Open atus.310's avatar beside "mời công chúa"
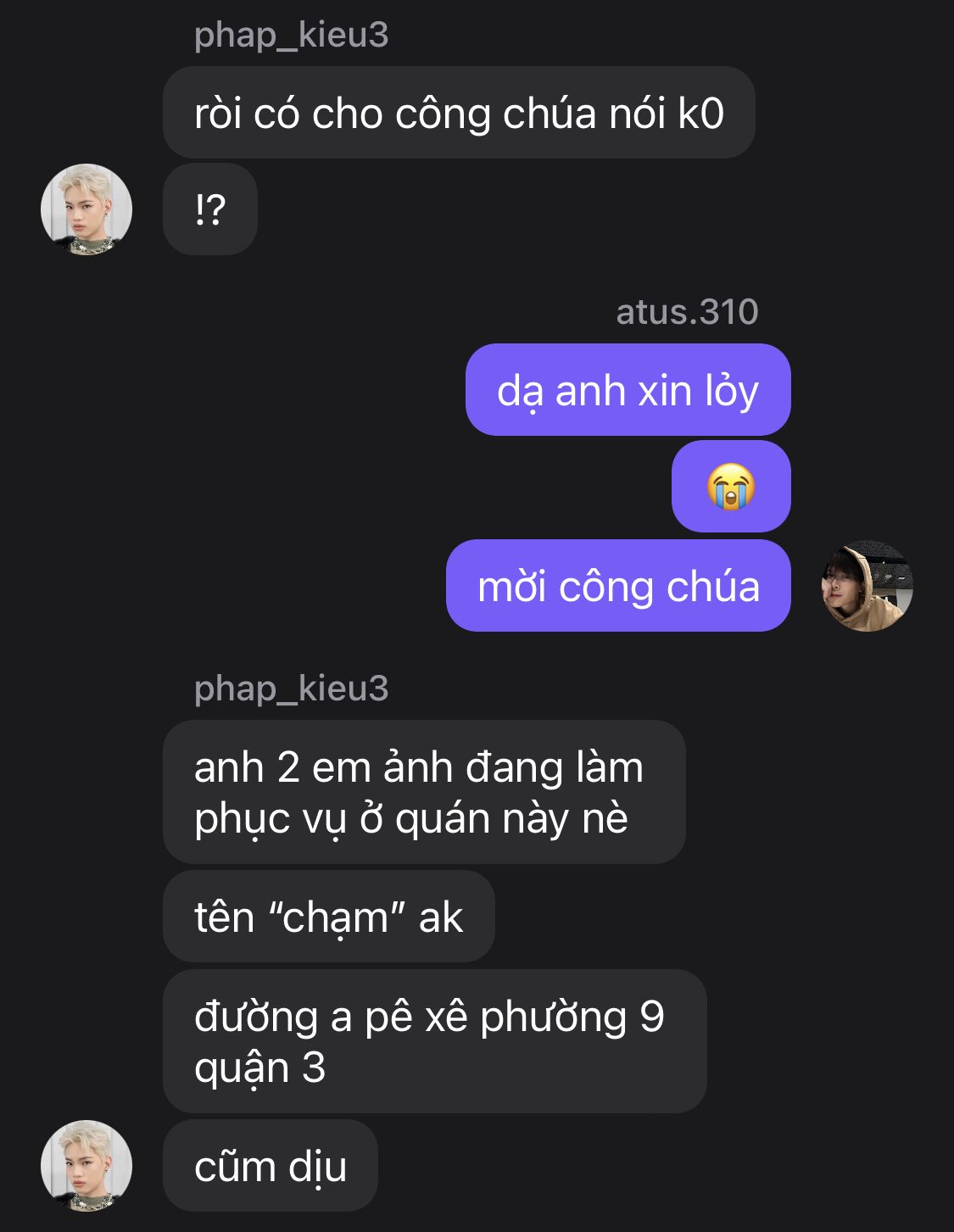954x1232 pixels. click(867, 586)
